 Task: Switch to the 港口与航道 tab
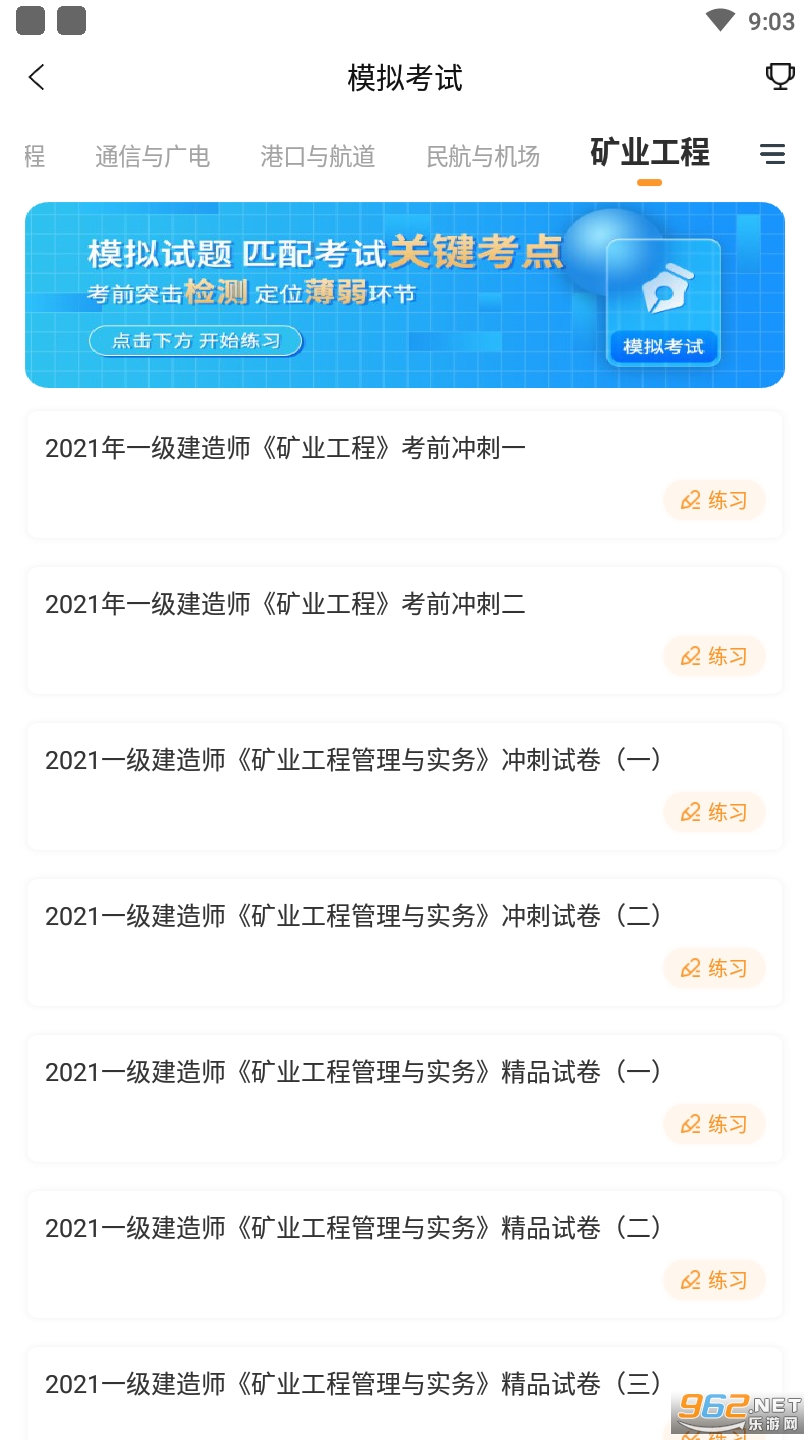tap(318, 156)
